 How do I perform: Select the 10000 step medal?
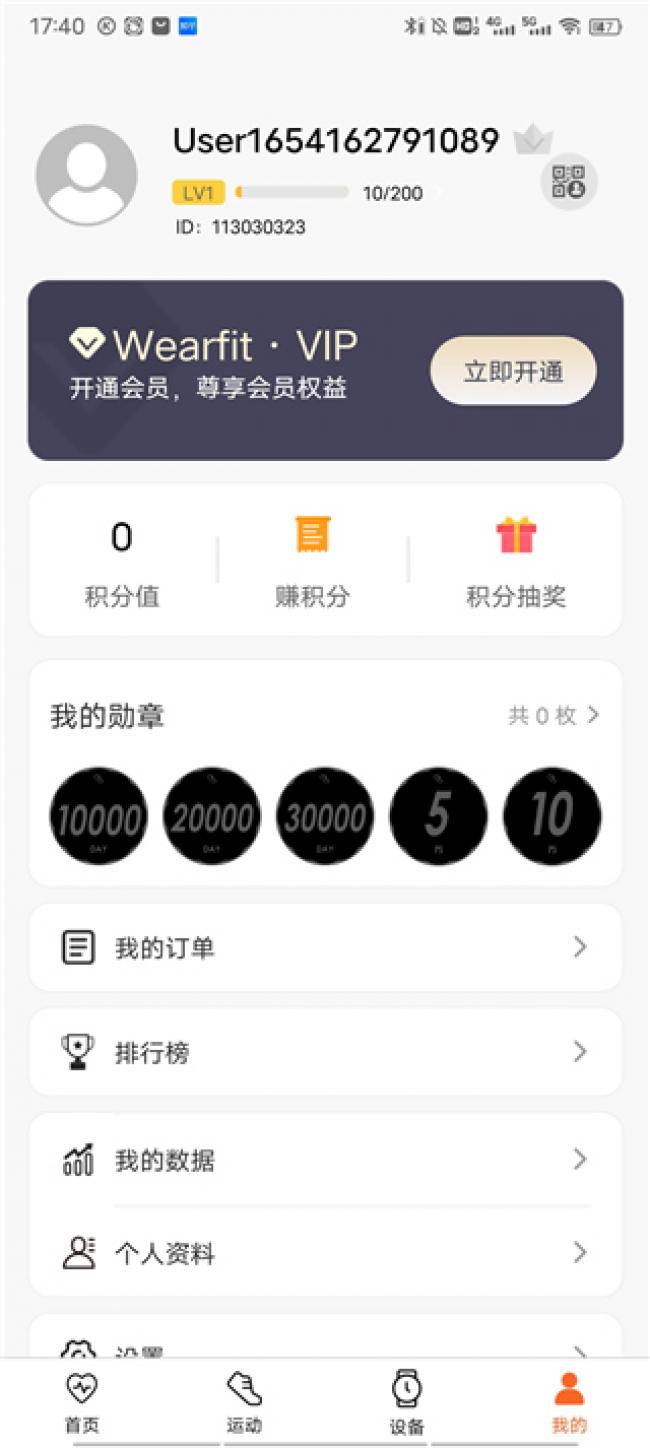click(98, 817)
